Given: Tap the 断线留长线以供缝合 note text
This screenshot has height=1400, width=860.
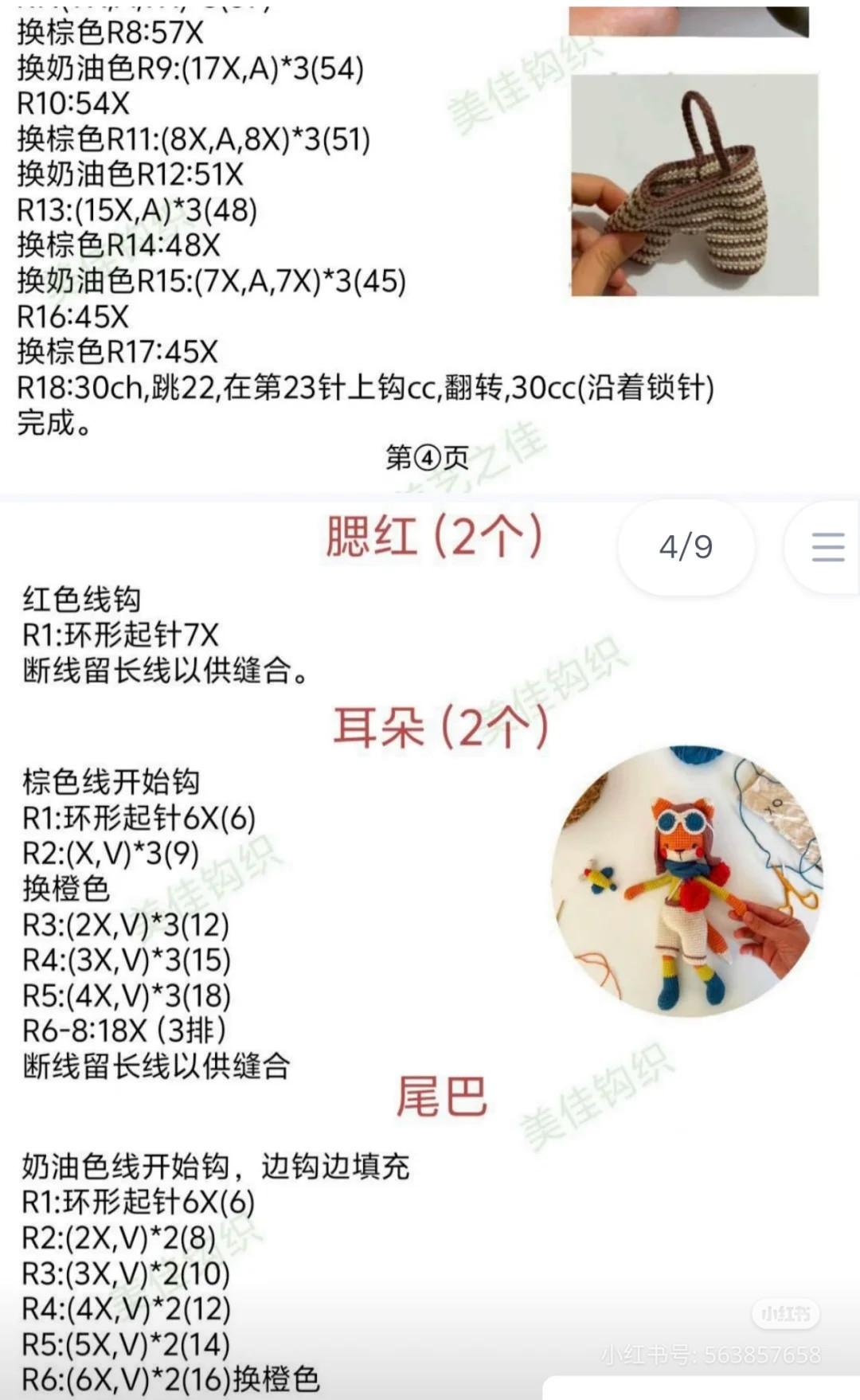Looking at the screenshot, I should pyautogui.click(x=159, y=1066).
